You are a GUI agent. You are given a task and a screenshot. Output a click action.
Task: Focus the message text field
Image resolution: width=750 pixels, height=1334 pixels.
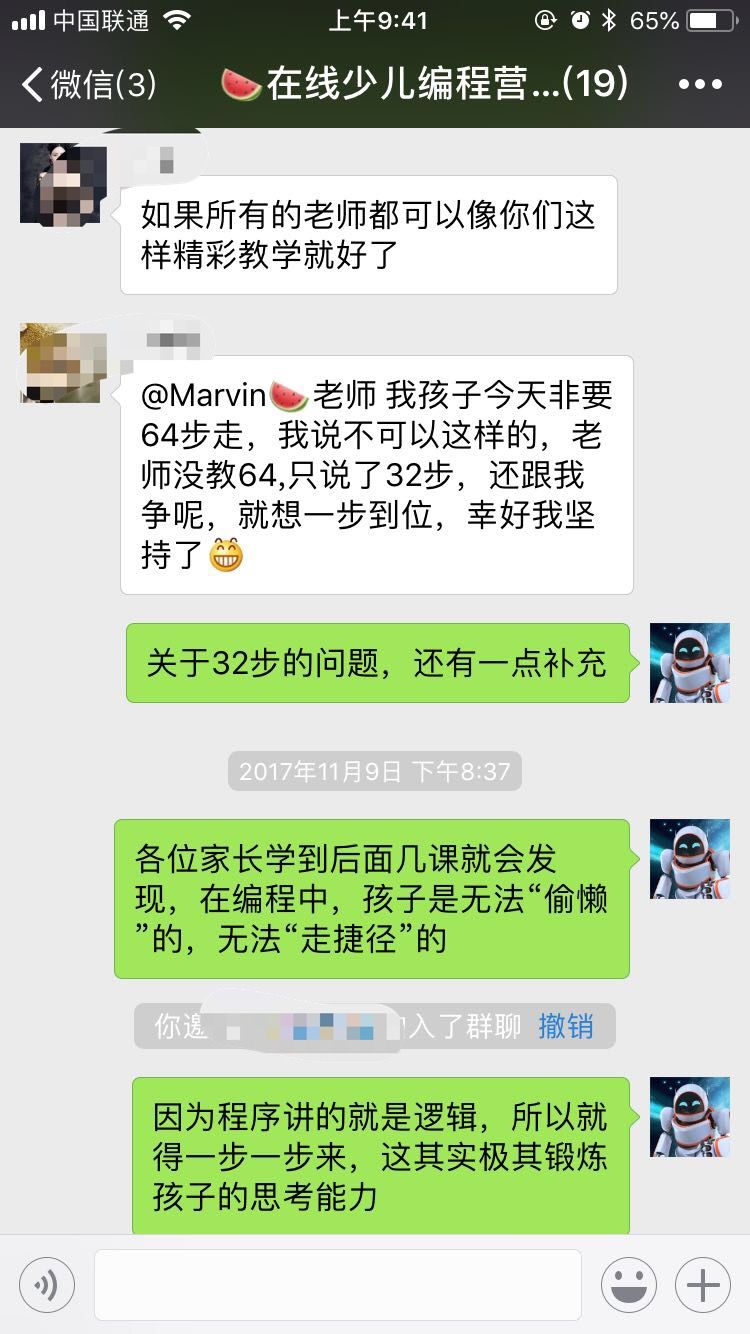[x=338, y=1285]
